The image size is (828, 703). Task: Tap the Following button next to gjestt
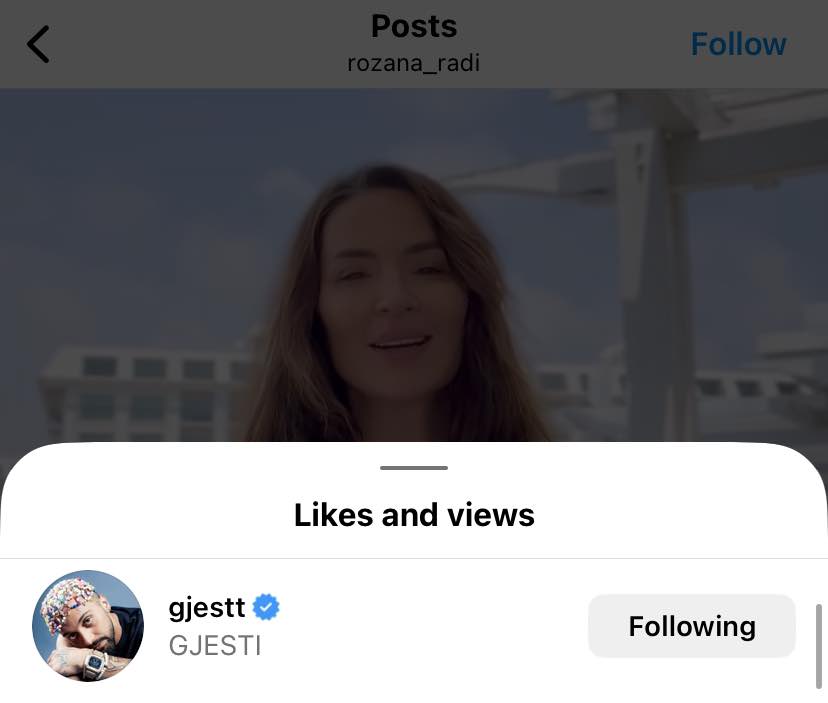pos(691,626)
